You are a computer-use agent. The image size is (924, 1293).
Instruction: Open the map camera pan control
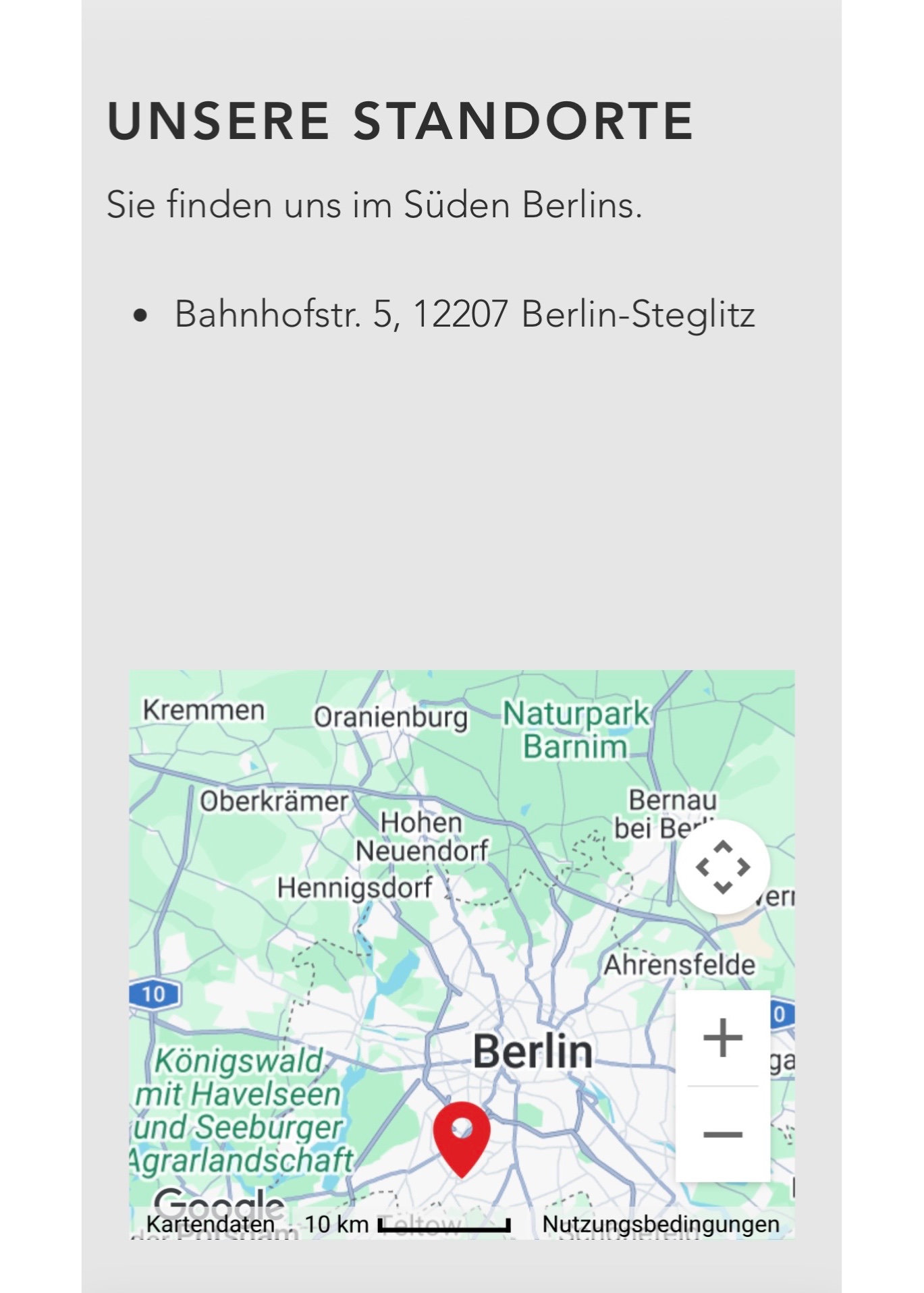723,867
